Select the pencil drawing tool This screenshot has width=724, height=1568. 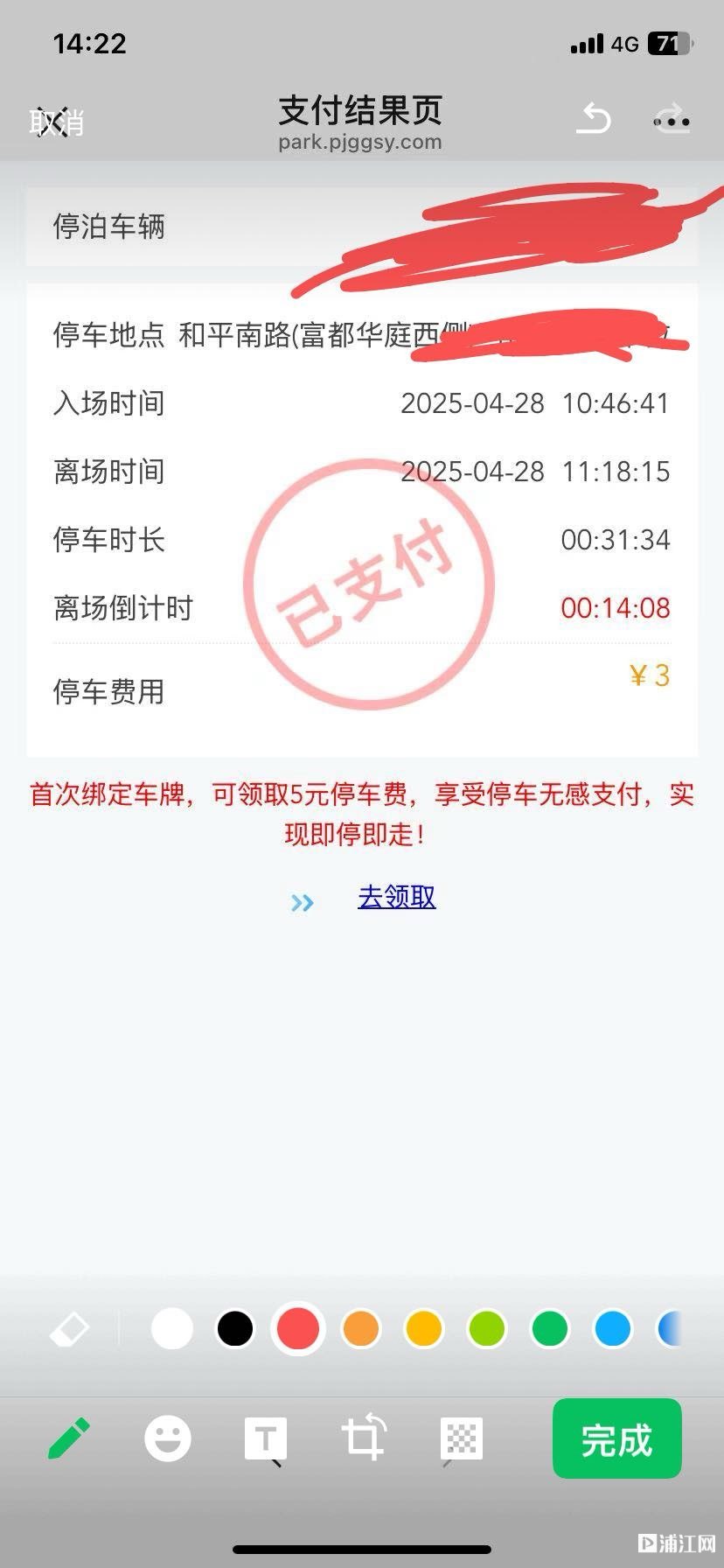pos(69,1438)
